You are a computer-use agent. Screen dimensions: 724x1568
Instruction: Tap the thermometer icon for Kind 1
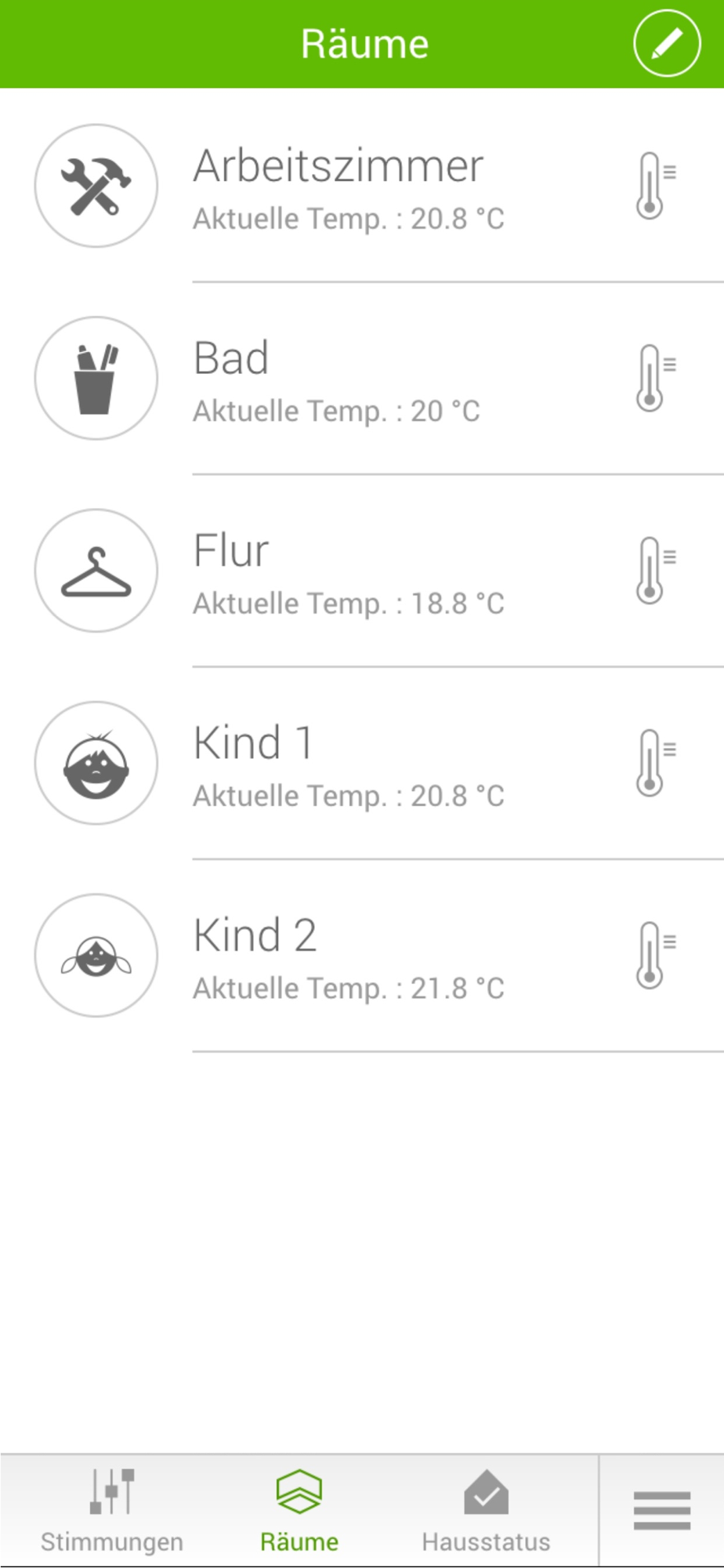(x=655, y=763)
